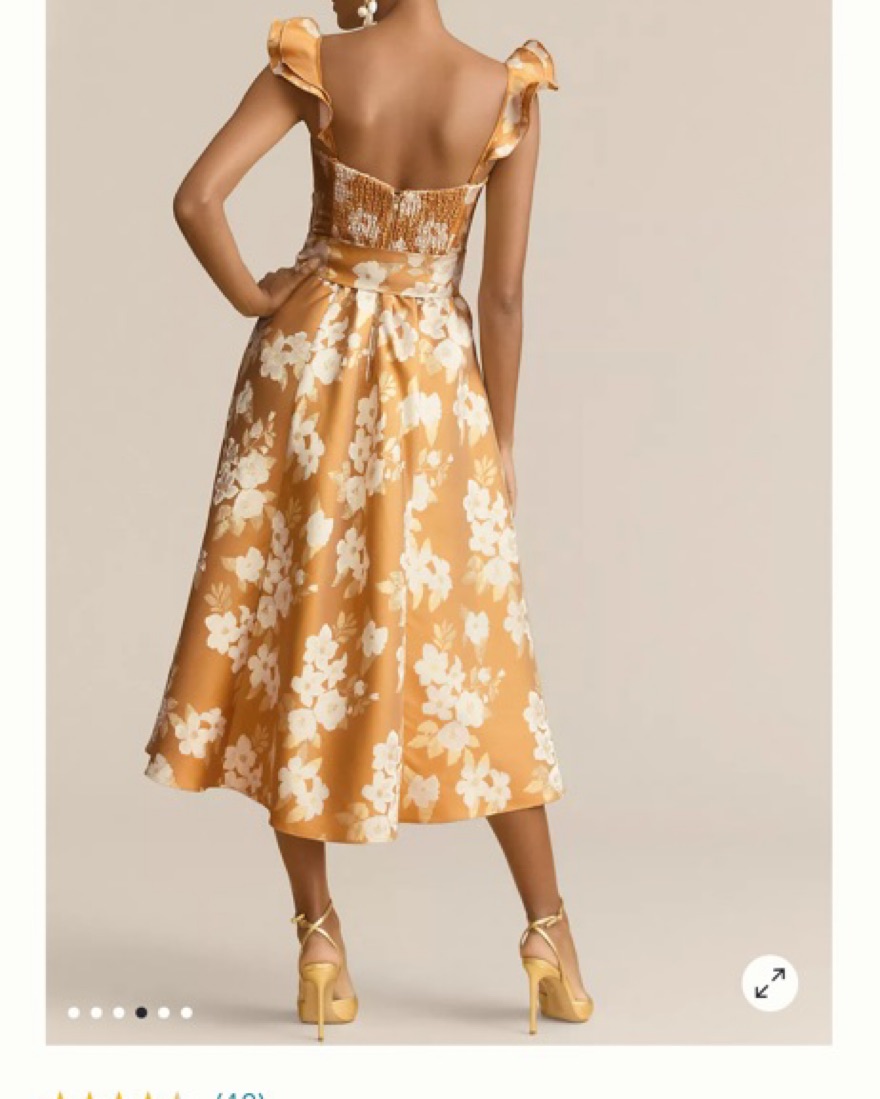
Task: Select the last photo indicator dot
Action: (186, 1012)
